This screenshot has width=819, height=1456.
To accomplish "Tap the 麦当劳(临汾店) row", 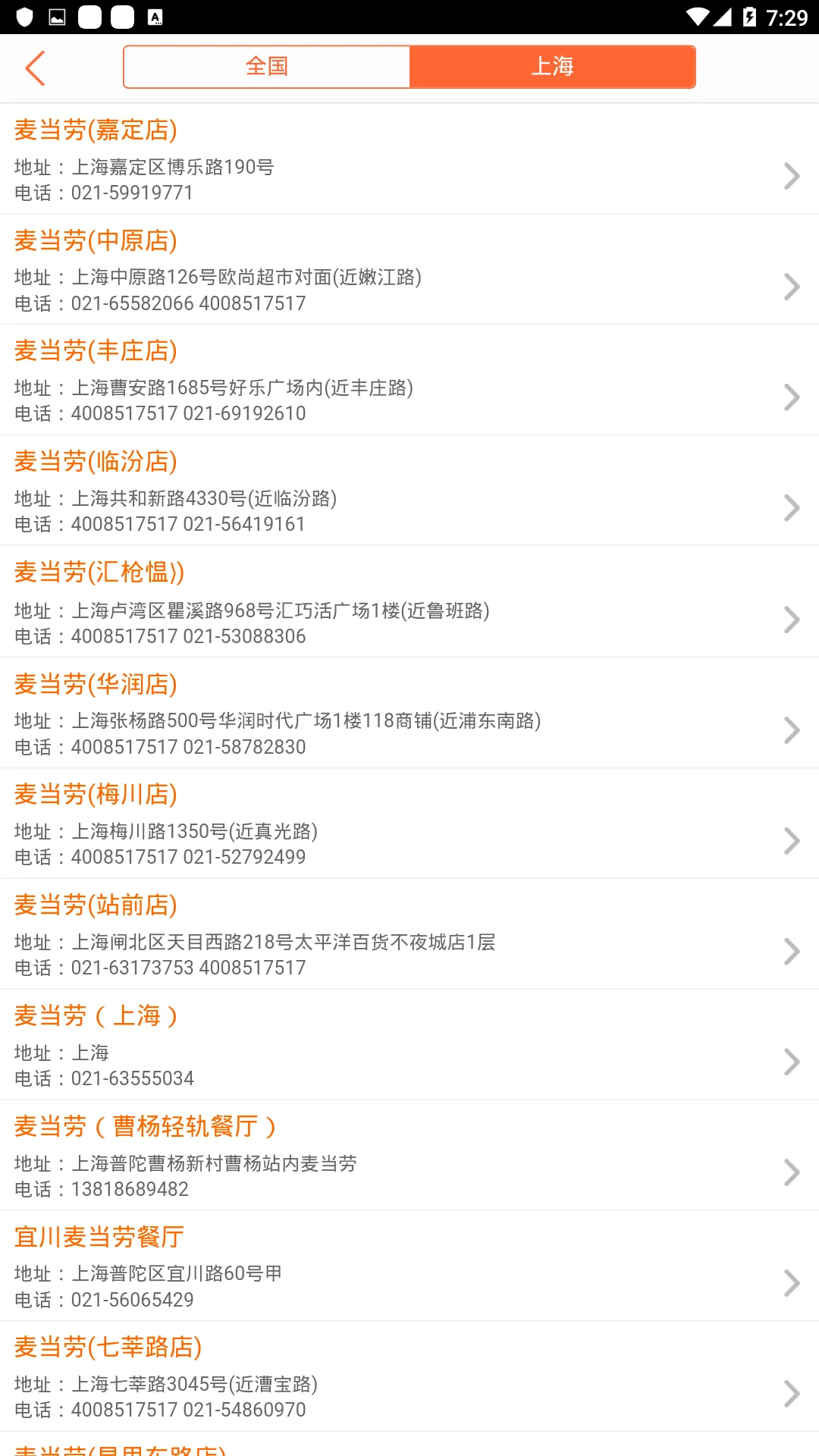I will (409, 491).
